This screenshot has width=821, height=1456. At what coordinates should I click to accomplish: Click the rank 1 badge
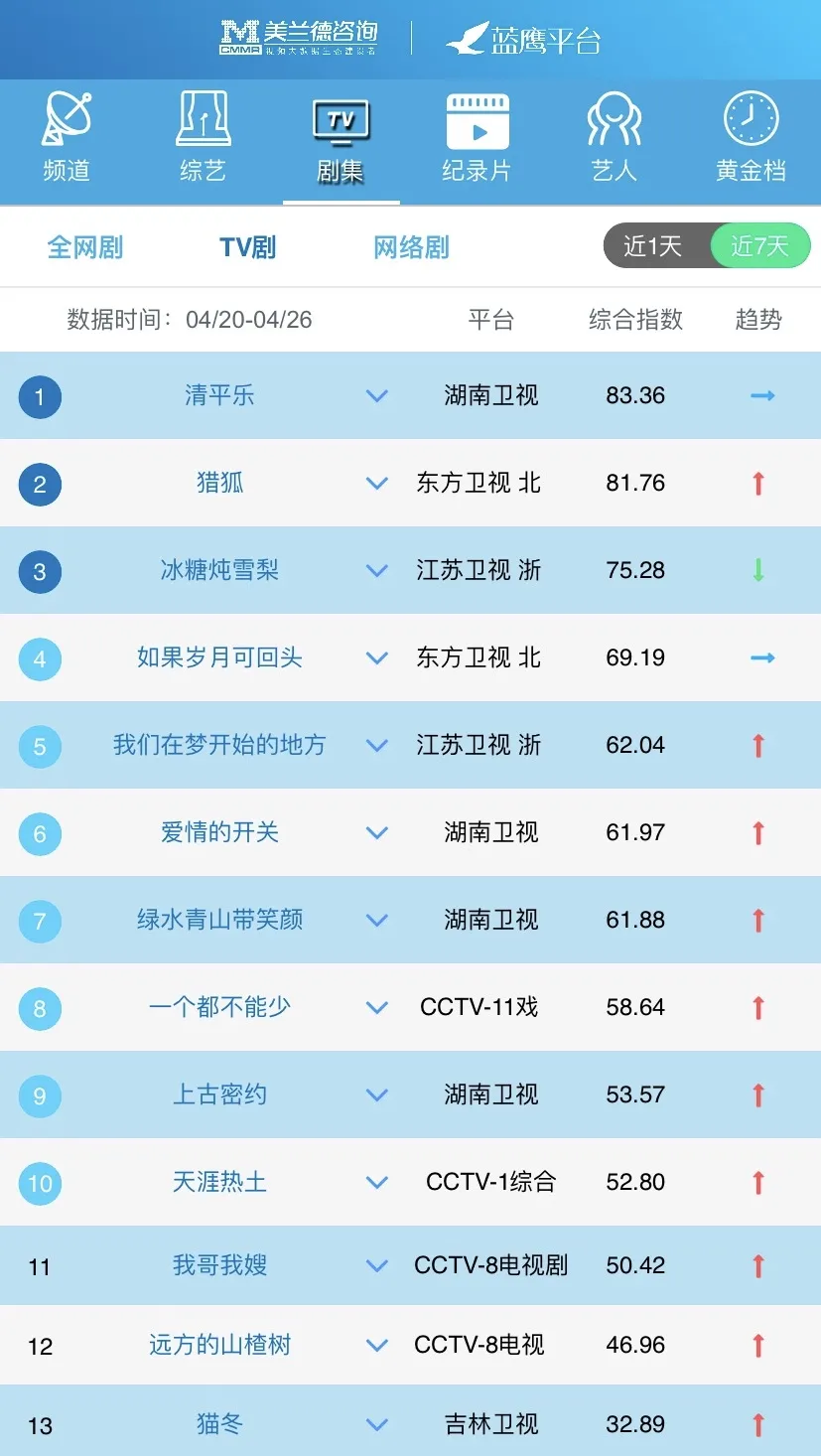(39, 395)
